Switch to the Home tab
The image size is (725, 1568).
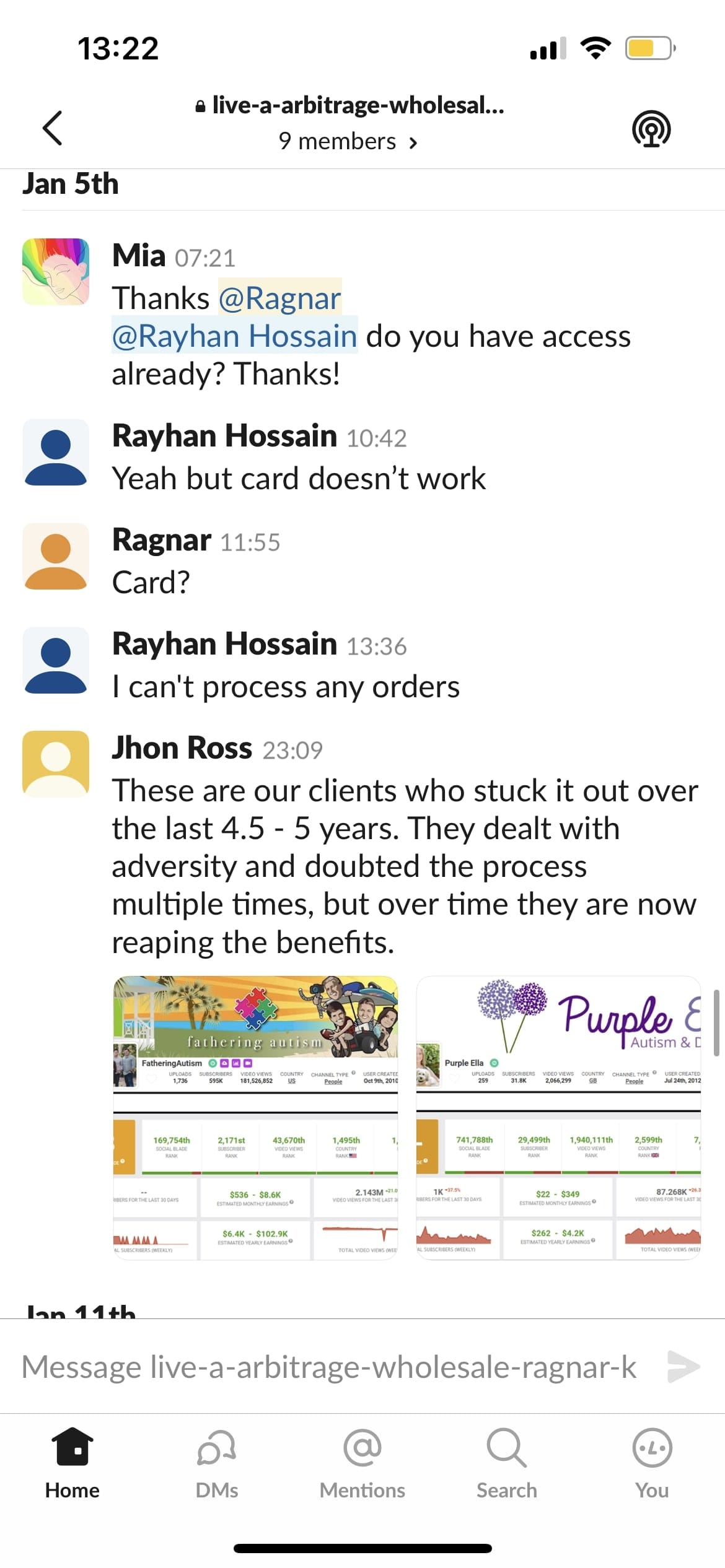tap(72, 1463)
